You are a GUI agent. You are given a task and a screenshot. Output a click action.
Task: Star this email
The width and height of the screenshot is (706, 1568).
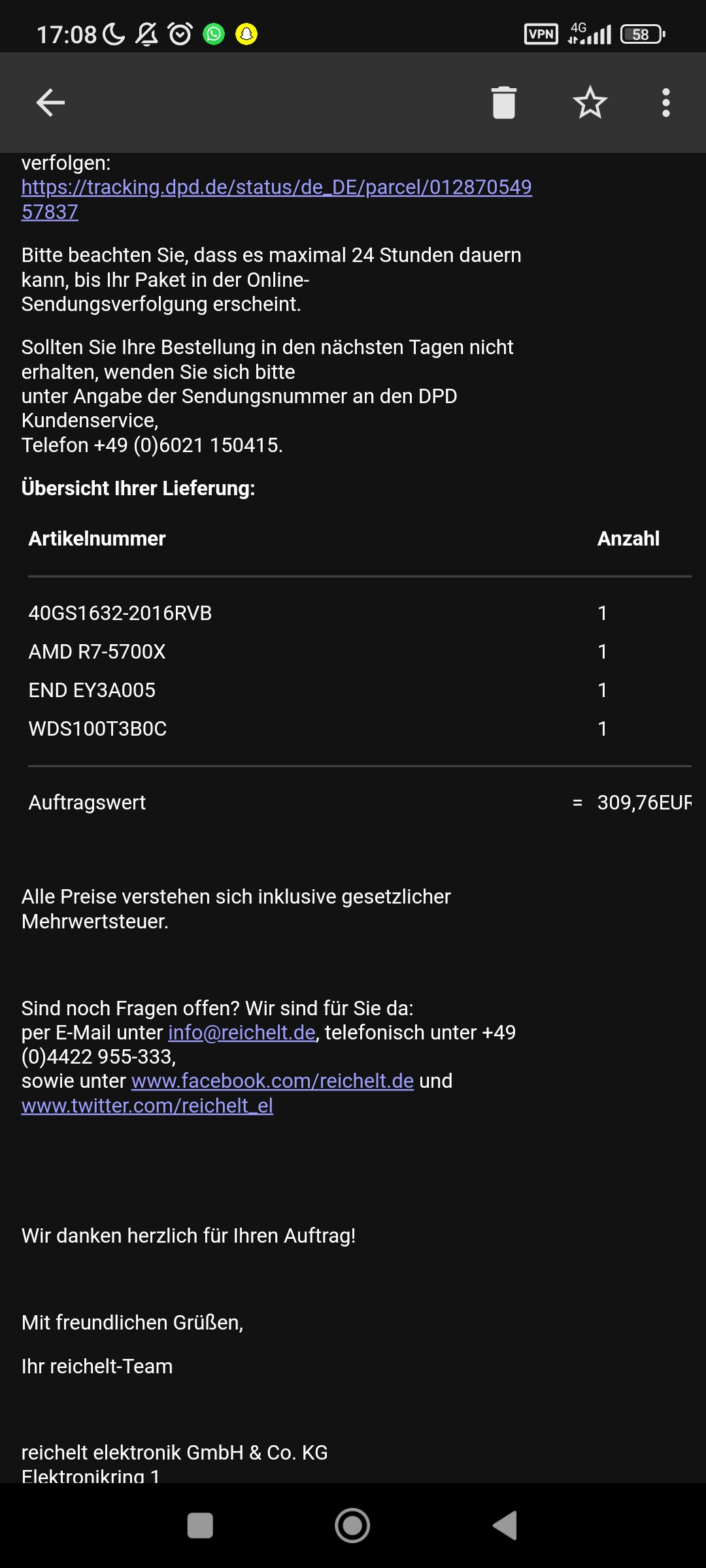(x=590, y=103)
